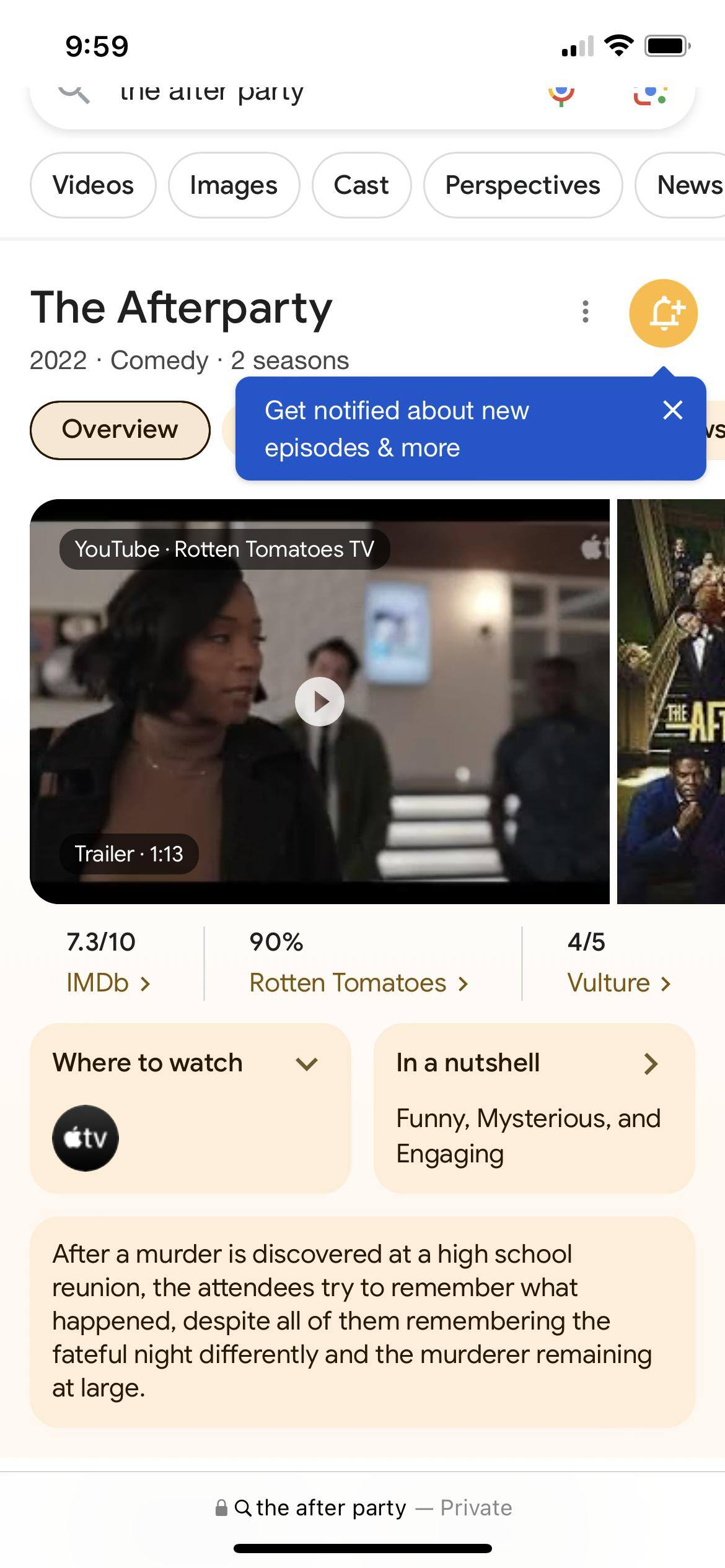Play the Rotten Tomatoes TV trailer
The height and width of the screenshot is (1568, 725).
319,702
